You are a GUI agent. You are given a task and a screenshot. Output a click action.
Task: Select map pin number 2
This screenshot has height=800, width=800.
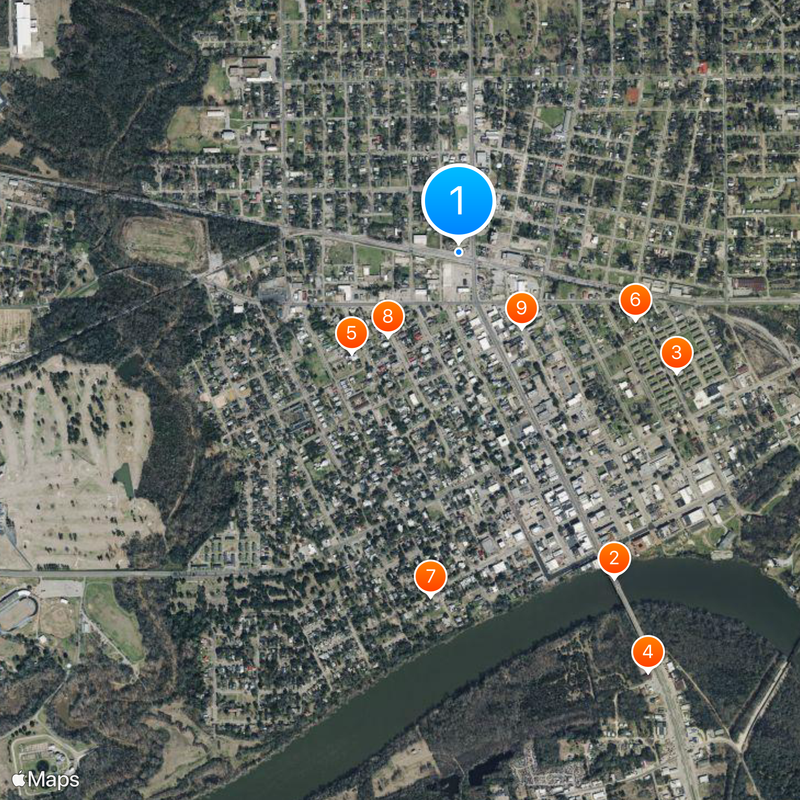click(x=614, y=558)
